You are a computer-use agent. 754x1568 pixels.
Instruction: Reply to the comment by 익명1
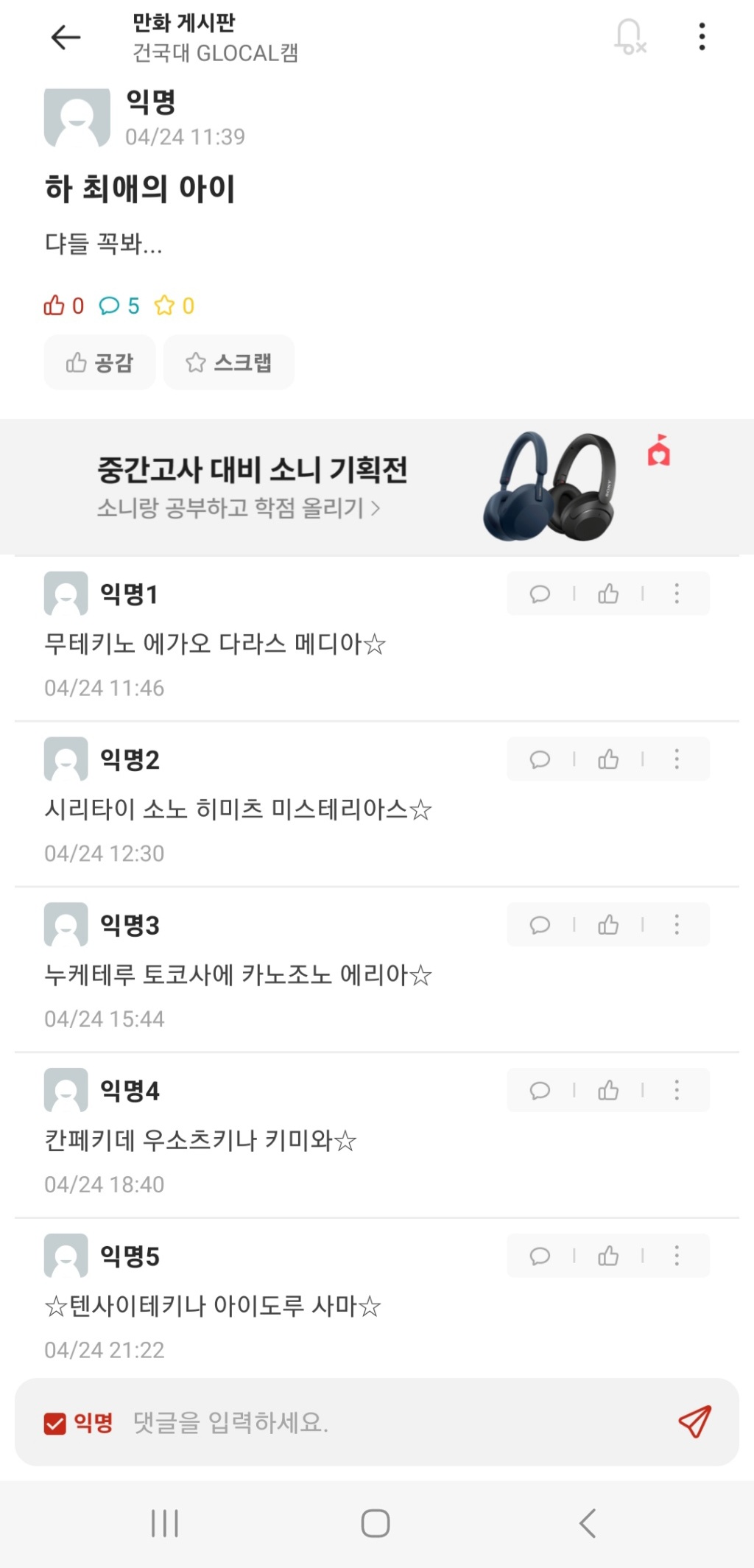pyautogui.click(x=540, y=594)
